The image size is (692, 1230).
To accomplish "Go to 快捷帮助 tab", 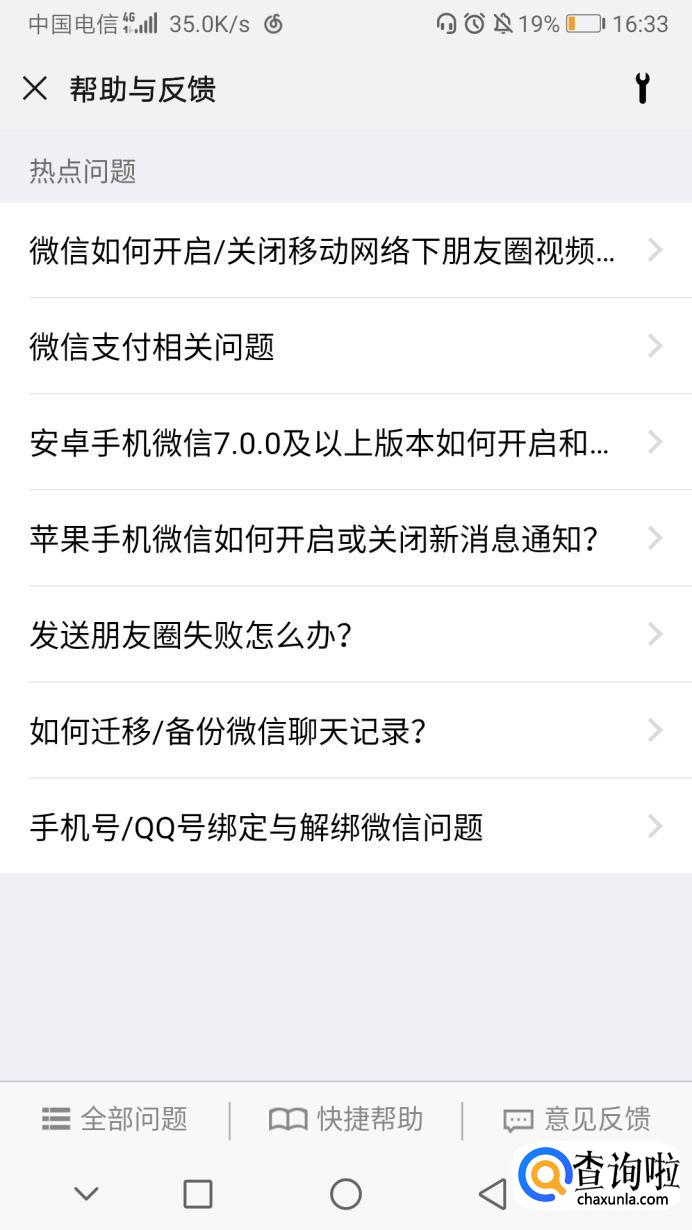I will point(346,1119).
